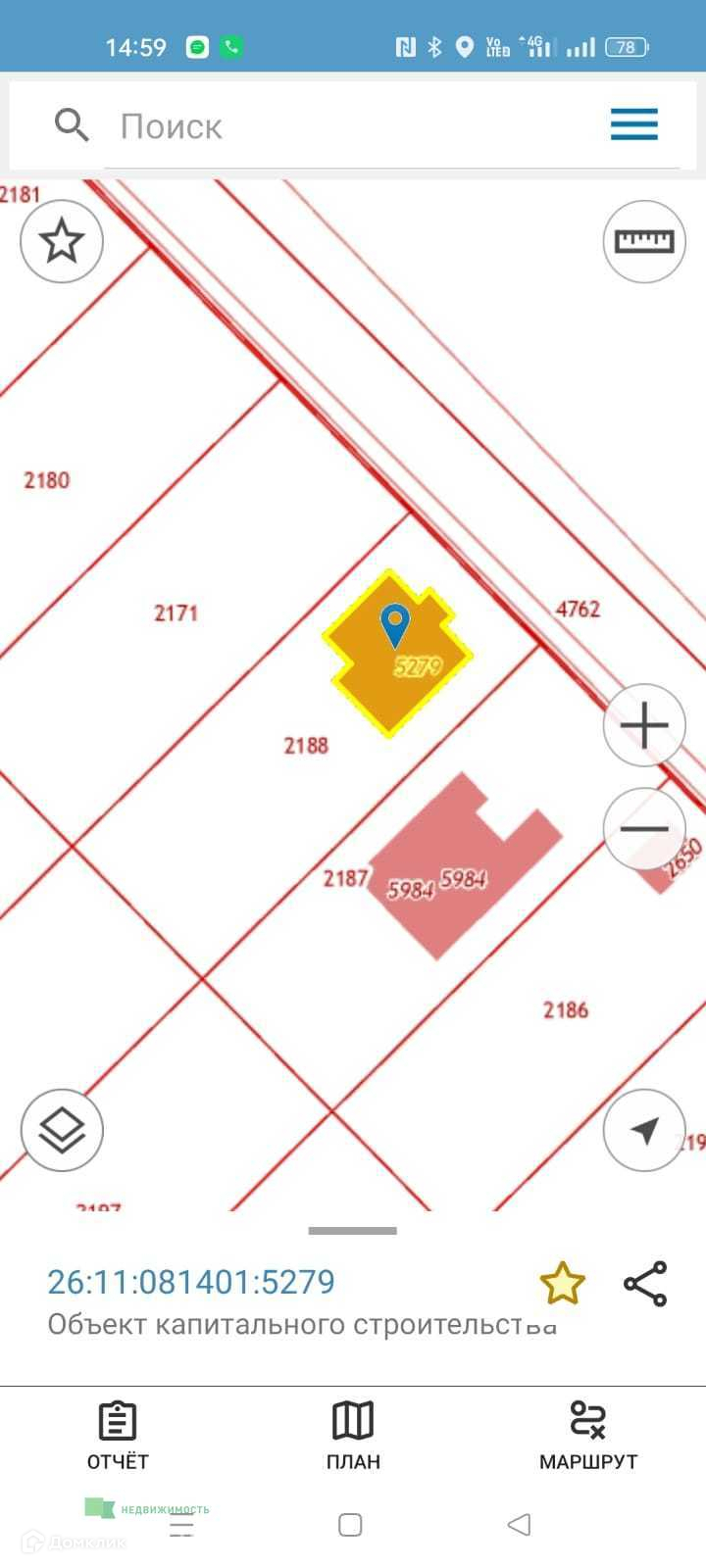The image size is (706, 1568).
Task: Activate the ruler measurement tool
Action: (x=643, y=241)
